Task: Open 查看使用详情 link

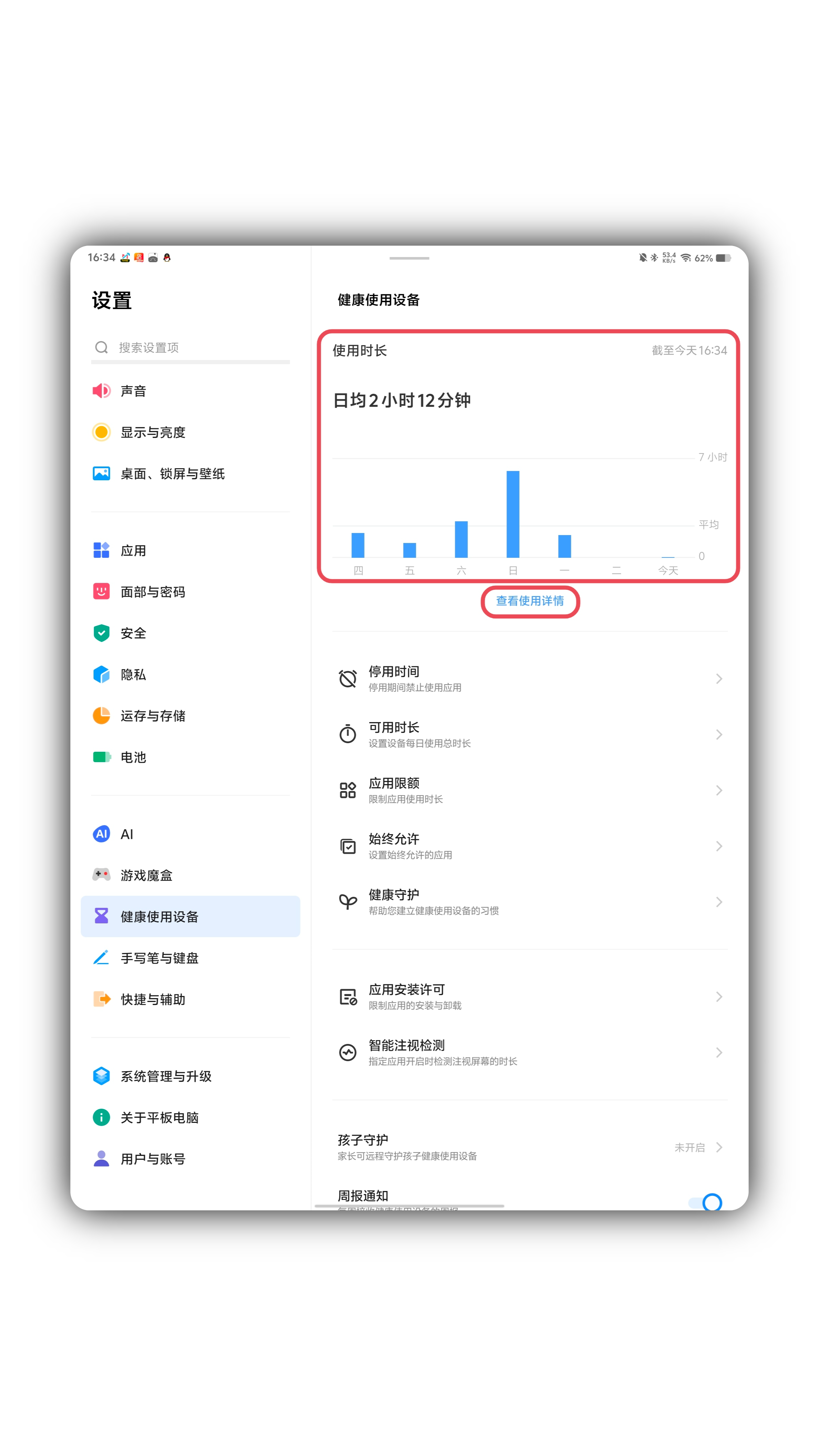Action: [530, 601]
